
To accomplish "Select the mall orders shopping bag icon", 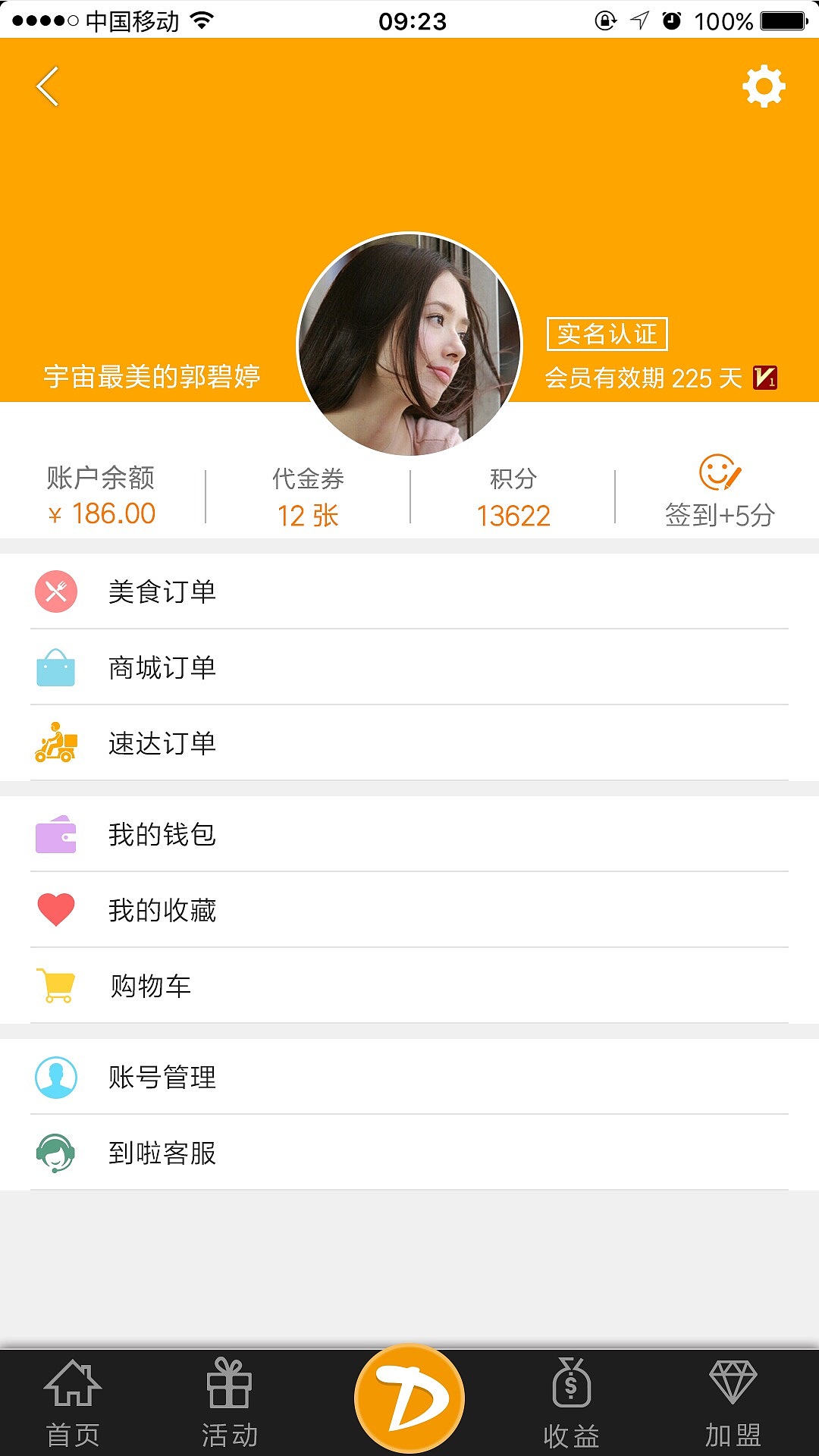I will pyautogui.click(x=55, y=668).
